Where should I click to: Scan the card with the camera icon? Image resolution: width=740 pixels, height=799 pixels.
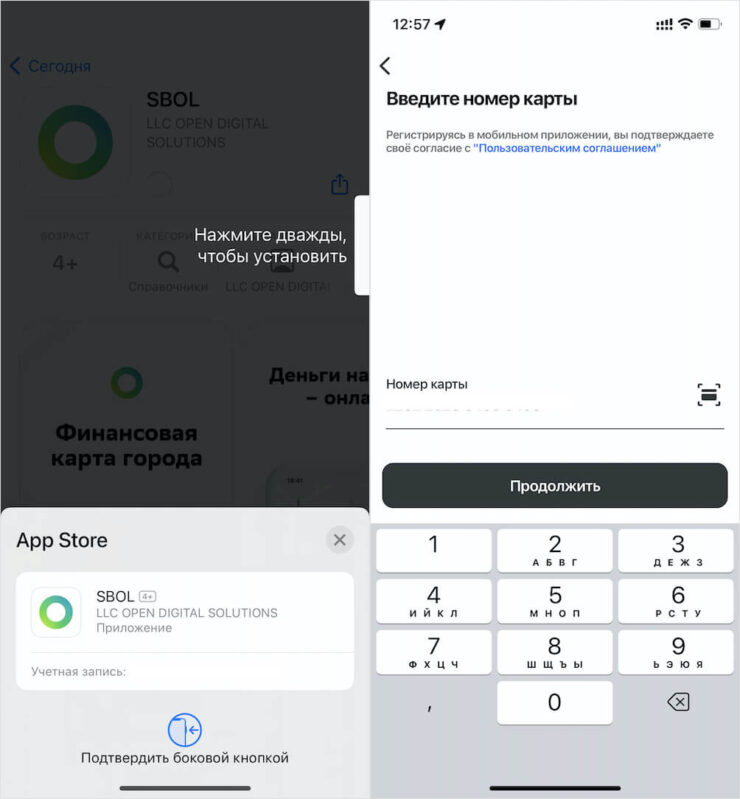[709, 394]
